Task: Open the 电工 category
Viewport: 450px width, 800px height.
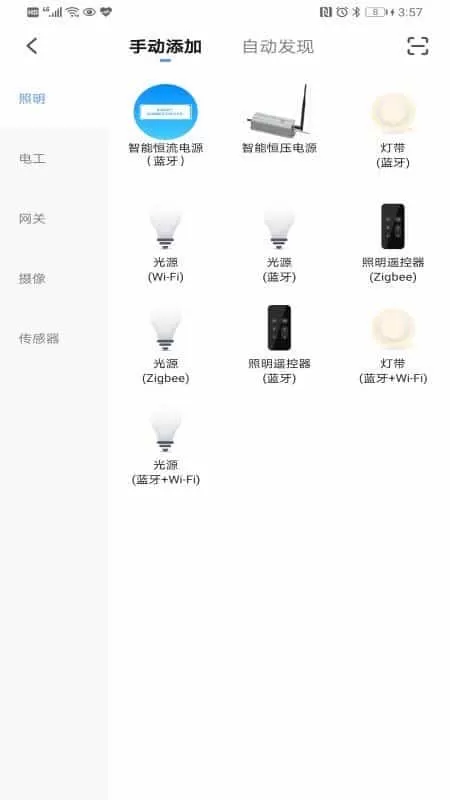Action: tap(32, 159)
